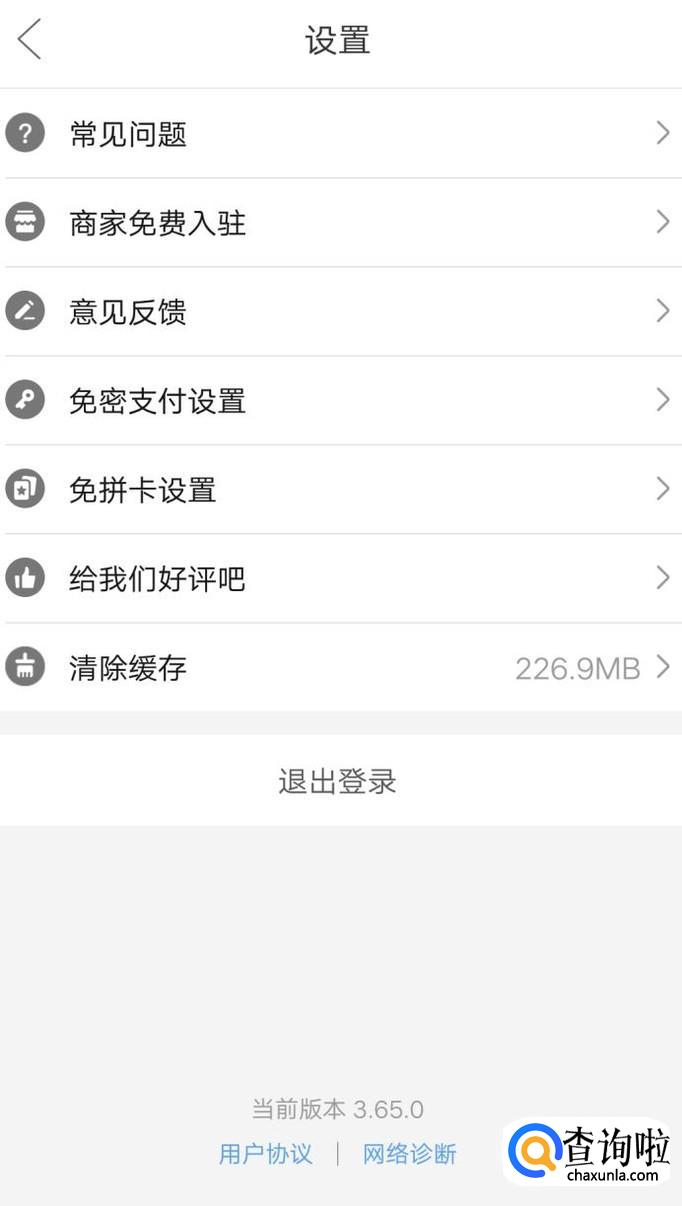Open the 常见问题 row
The width and height of the screenshot is (682, 1206).
point(340,133)
